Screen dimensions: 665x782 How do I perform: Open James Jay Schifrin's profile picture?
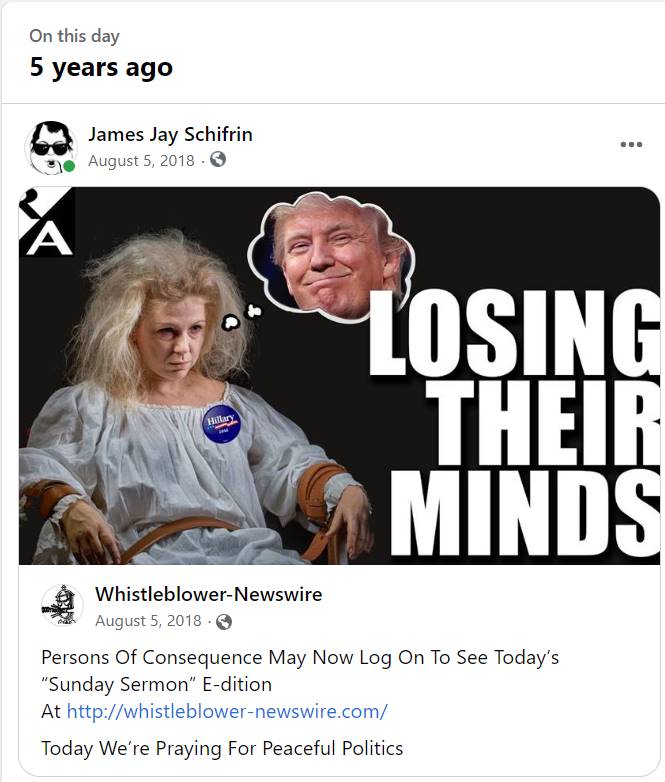click(48, 146)
